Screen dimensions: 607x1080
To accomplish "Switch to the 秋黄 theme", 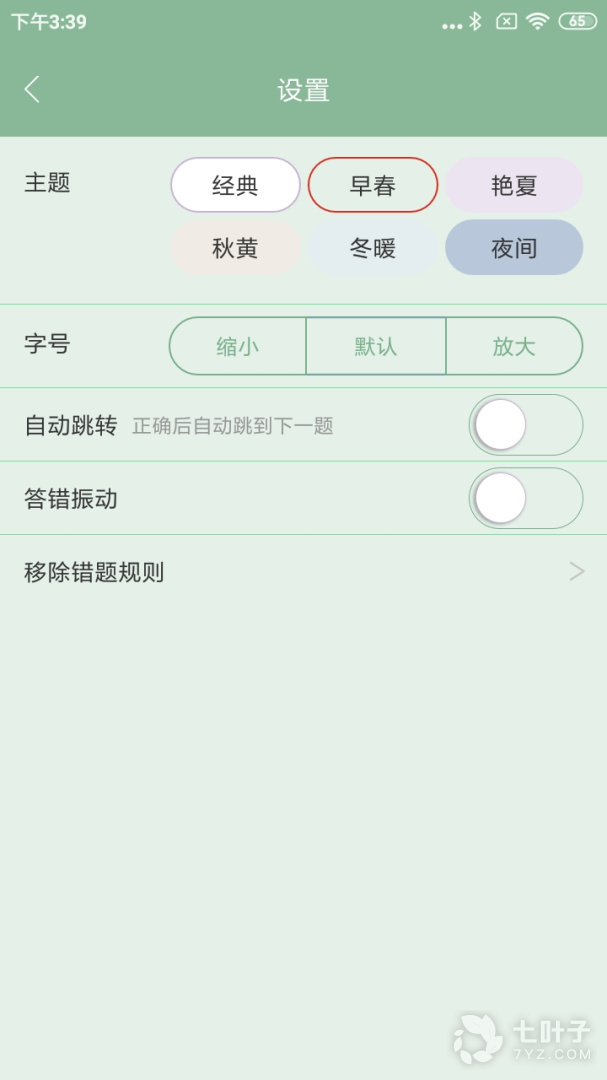I will coord(236,247).
